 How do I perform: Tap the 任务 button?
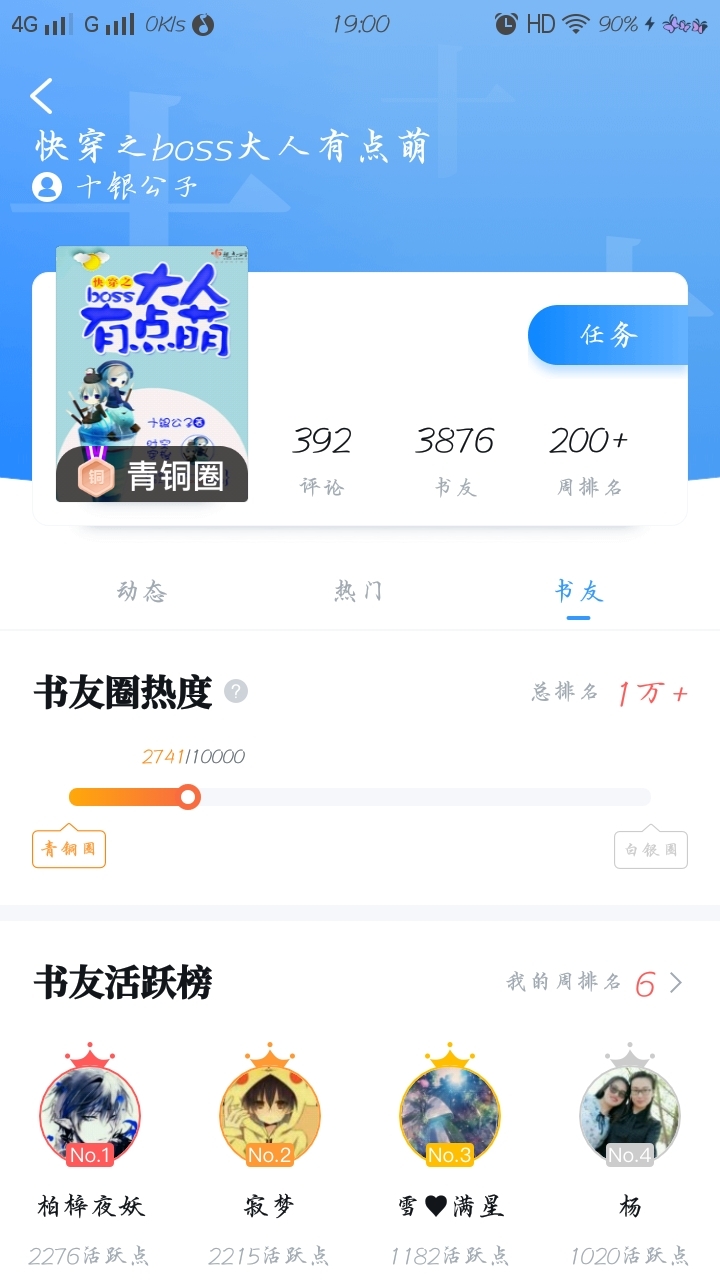[x=608, y=335]
